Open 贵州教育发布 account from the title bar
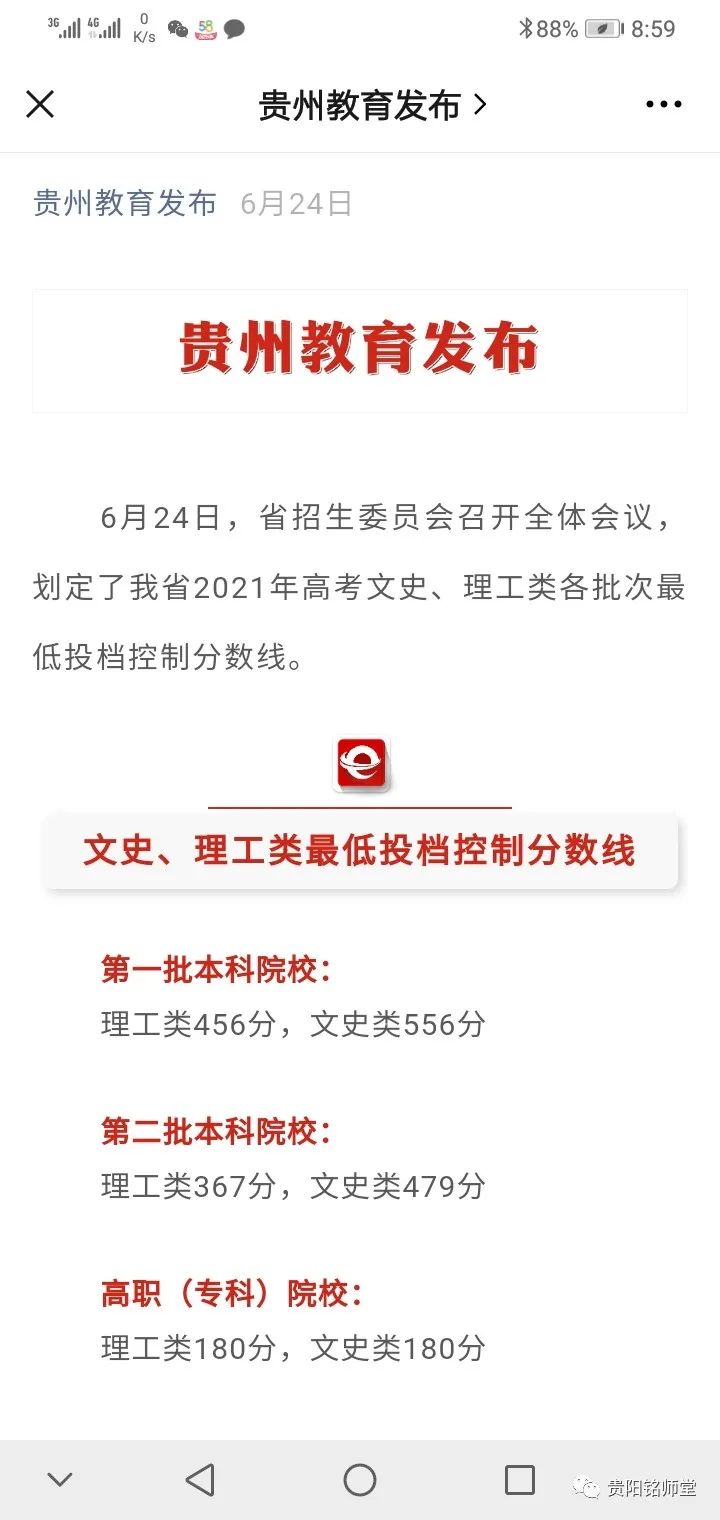Screen dimensions: 720x1520 371,105
